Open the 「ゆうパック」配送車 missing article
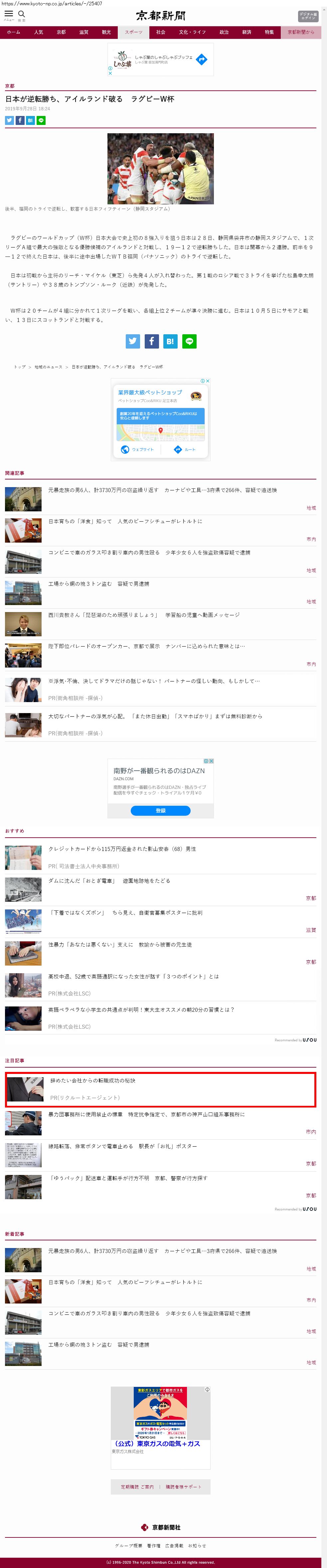The width and height of the screenshot is (327, 1568). point(128,1178)
